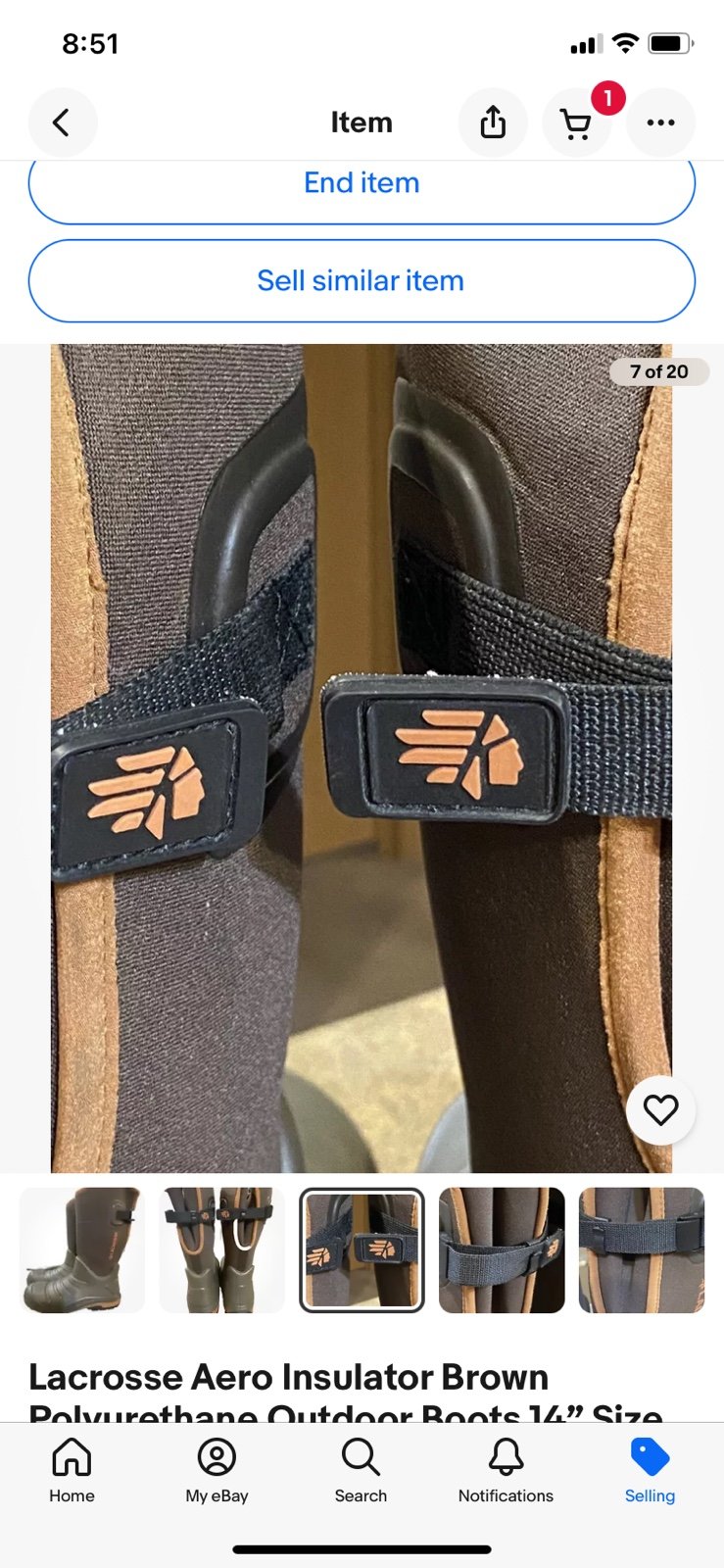Select the front-view pair of boots thumbnail
The height and width of the screenshot is (1568, 724).
[x=221, y=1250]
